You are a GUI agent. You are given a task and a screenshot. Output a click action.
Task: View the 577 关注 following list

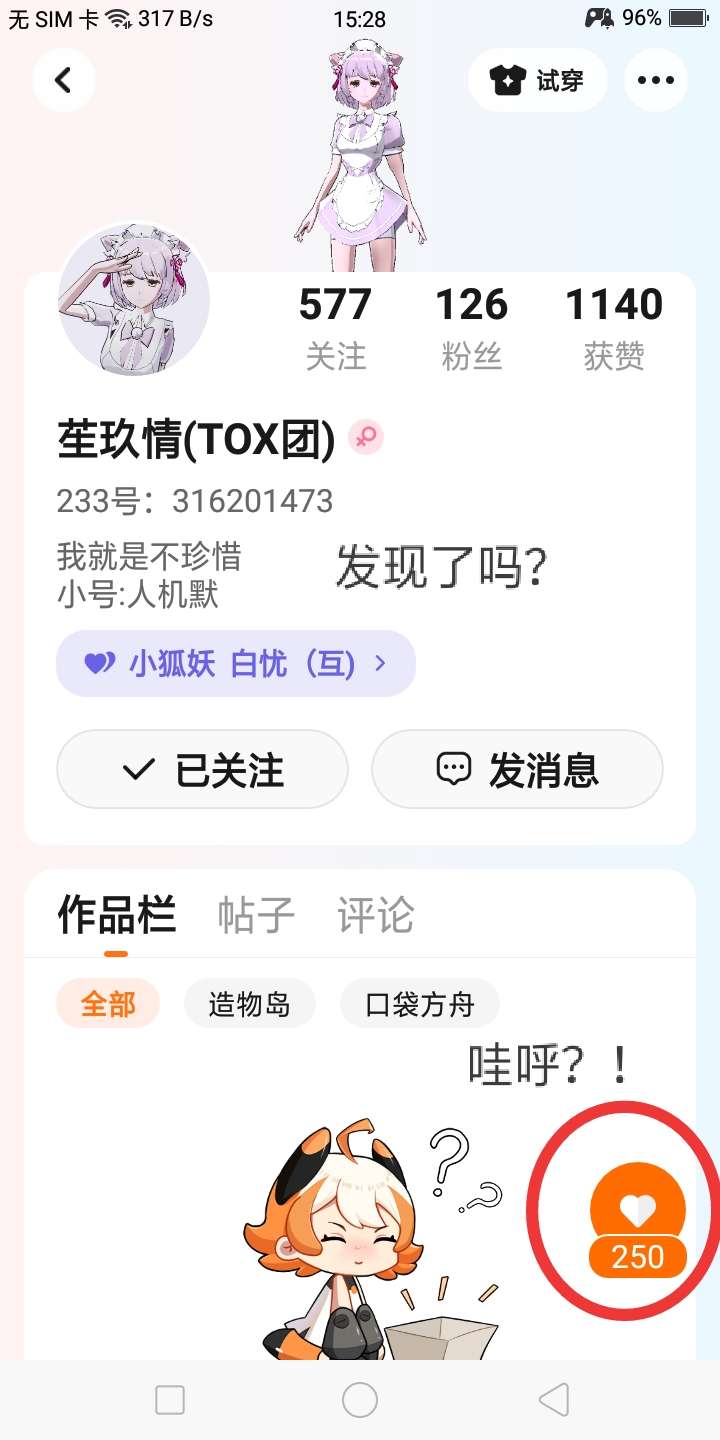(335, 327)
